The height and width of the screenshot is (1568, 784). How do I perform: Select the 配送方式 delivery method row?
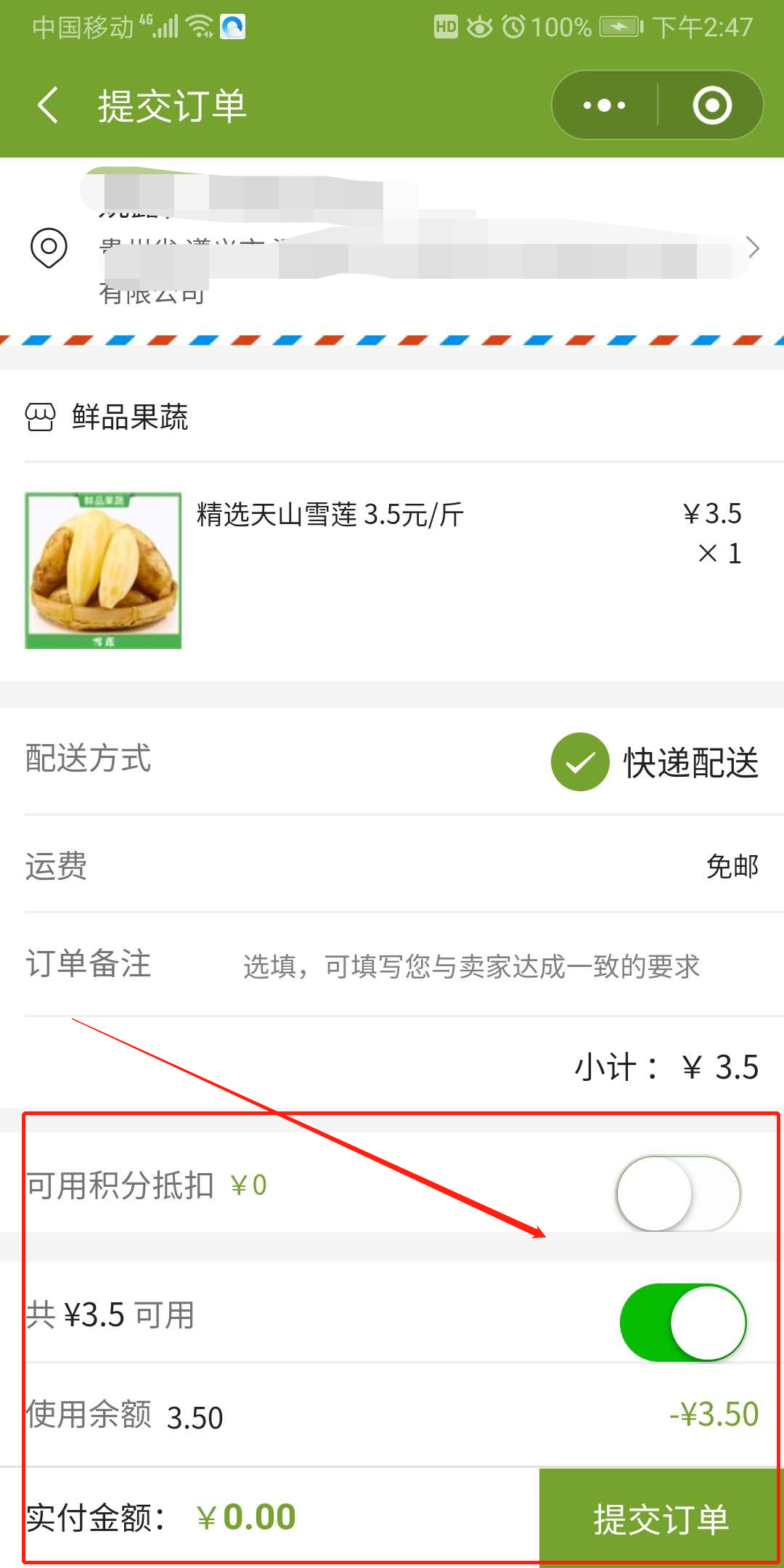pos(89,760)
